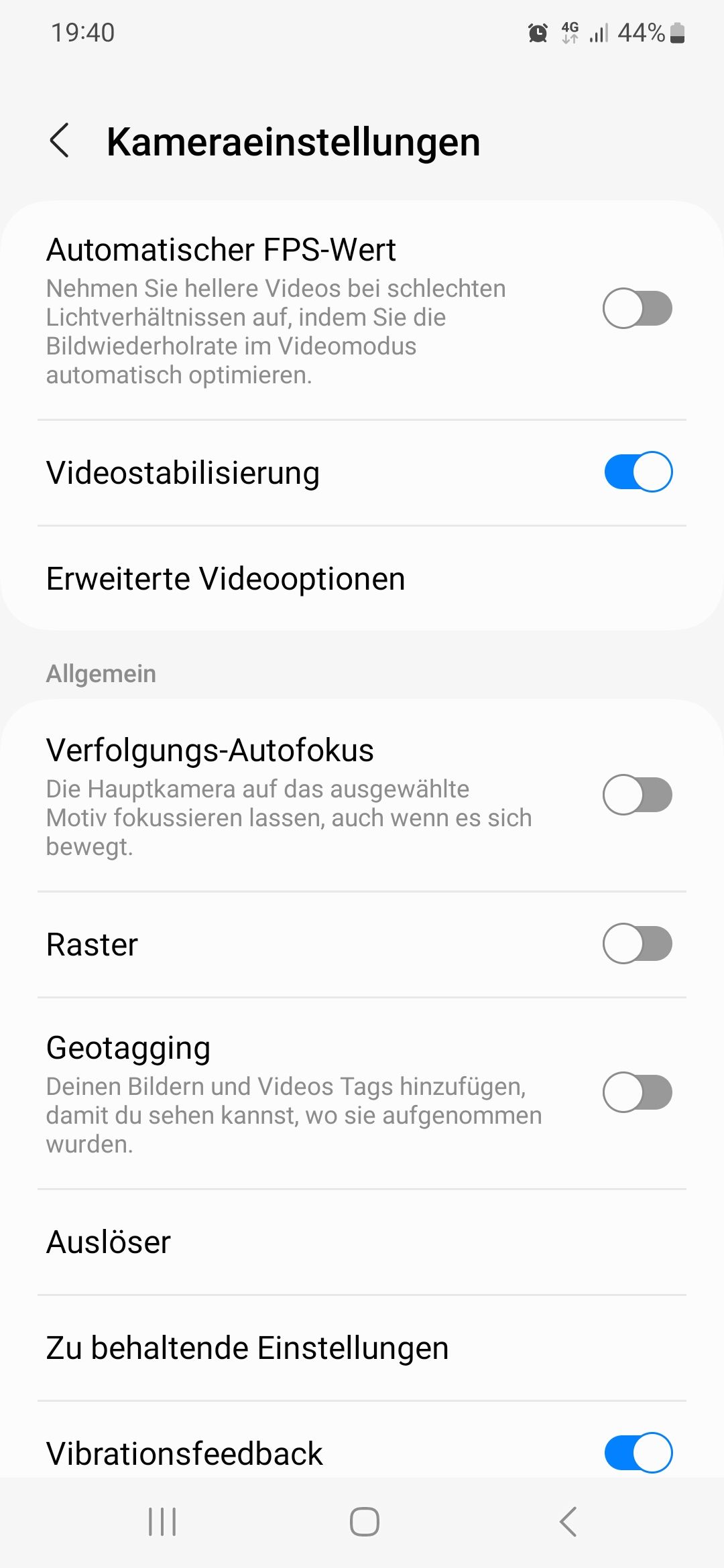The height and width of the screenshot is (1568, 724).
Task: Tap the 4G network indicator
Action: coord(570,32)
